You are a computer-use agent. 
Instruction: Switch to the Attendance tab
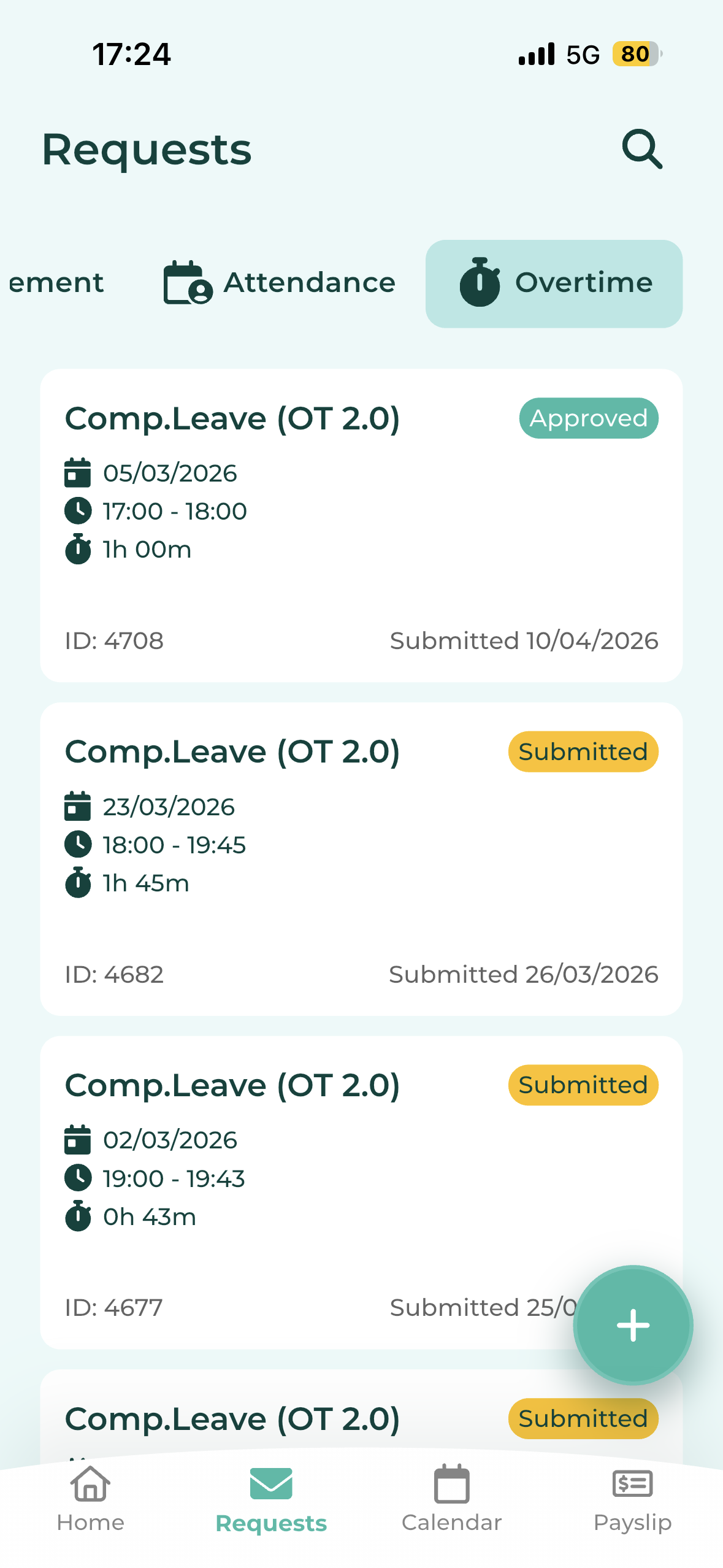click(x=280, y=283)
